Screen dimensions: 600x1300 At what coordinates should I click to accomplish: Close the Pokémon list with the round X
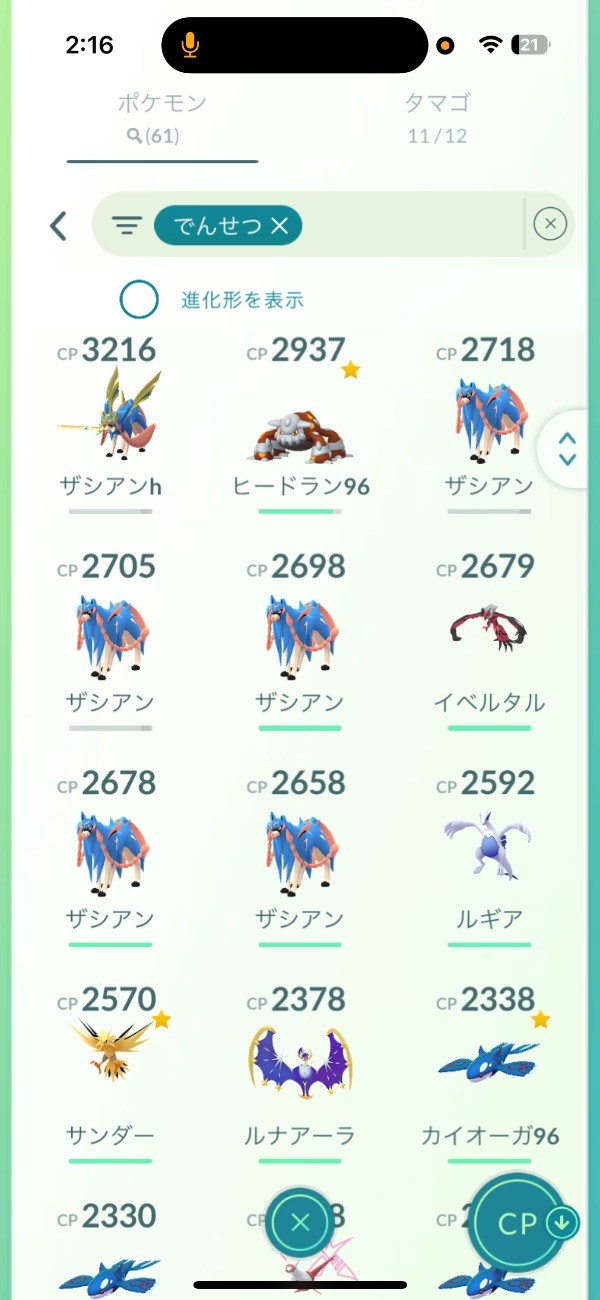pos(300,1222)
